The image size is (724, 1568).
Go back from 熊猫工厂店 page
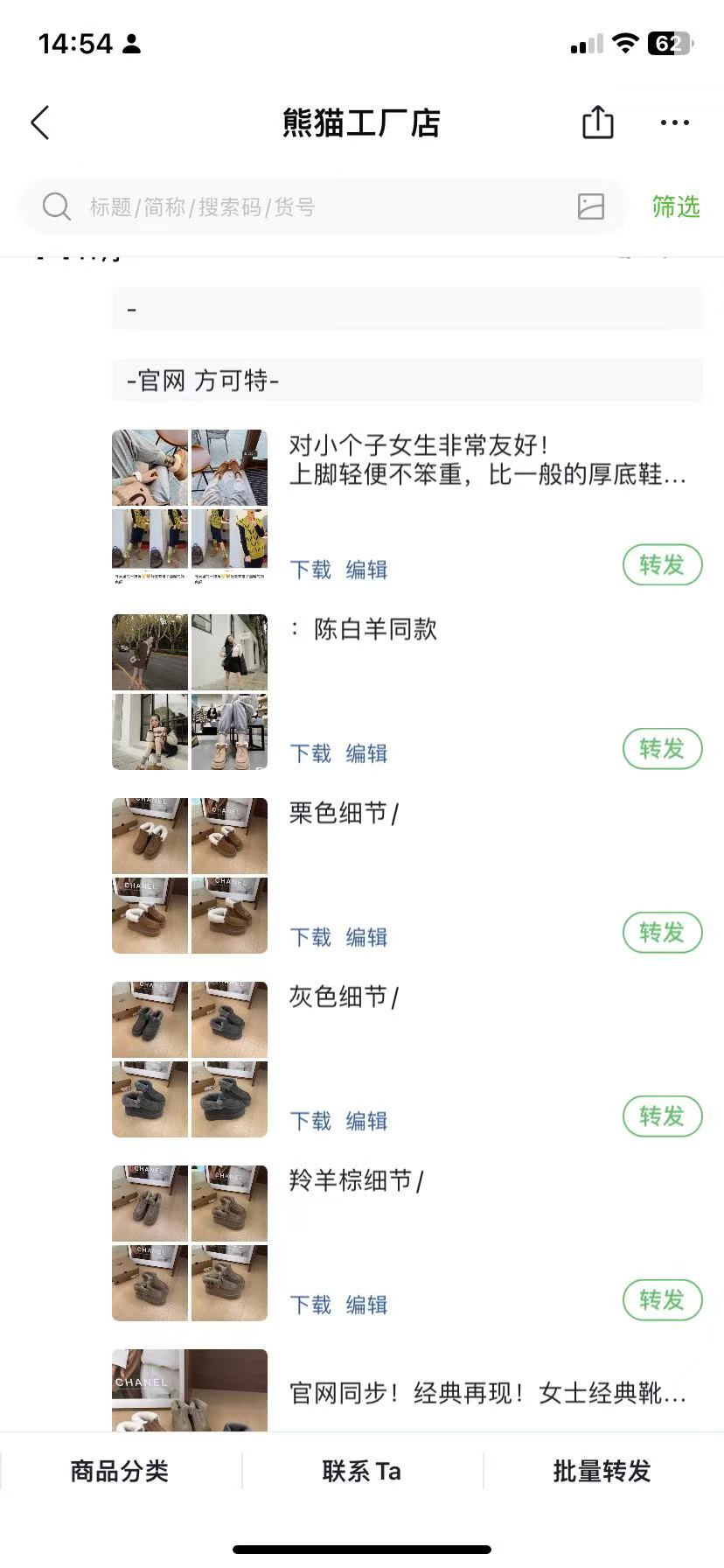[41, 123]
